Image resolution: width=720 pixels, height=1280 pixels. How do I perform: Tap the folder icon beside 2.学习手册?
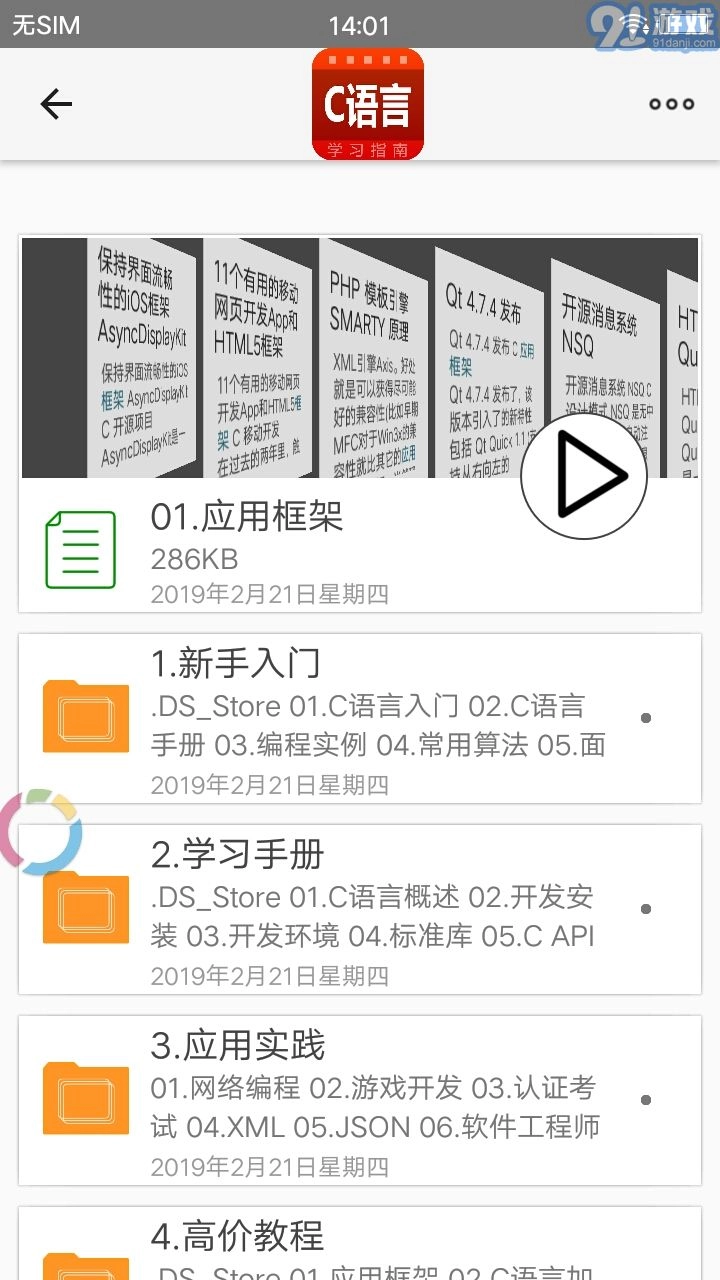point(83,906)
